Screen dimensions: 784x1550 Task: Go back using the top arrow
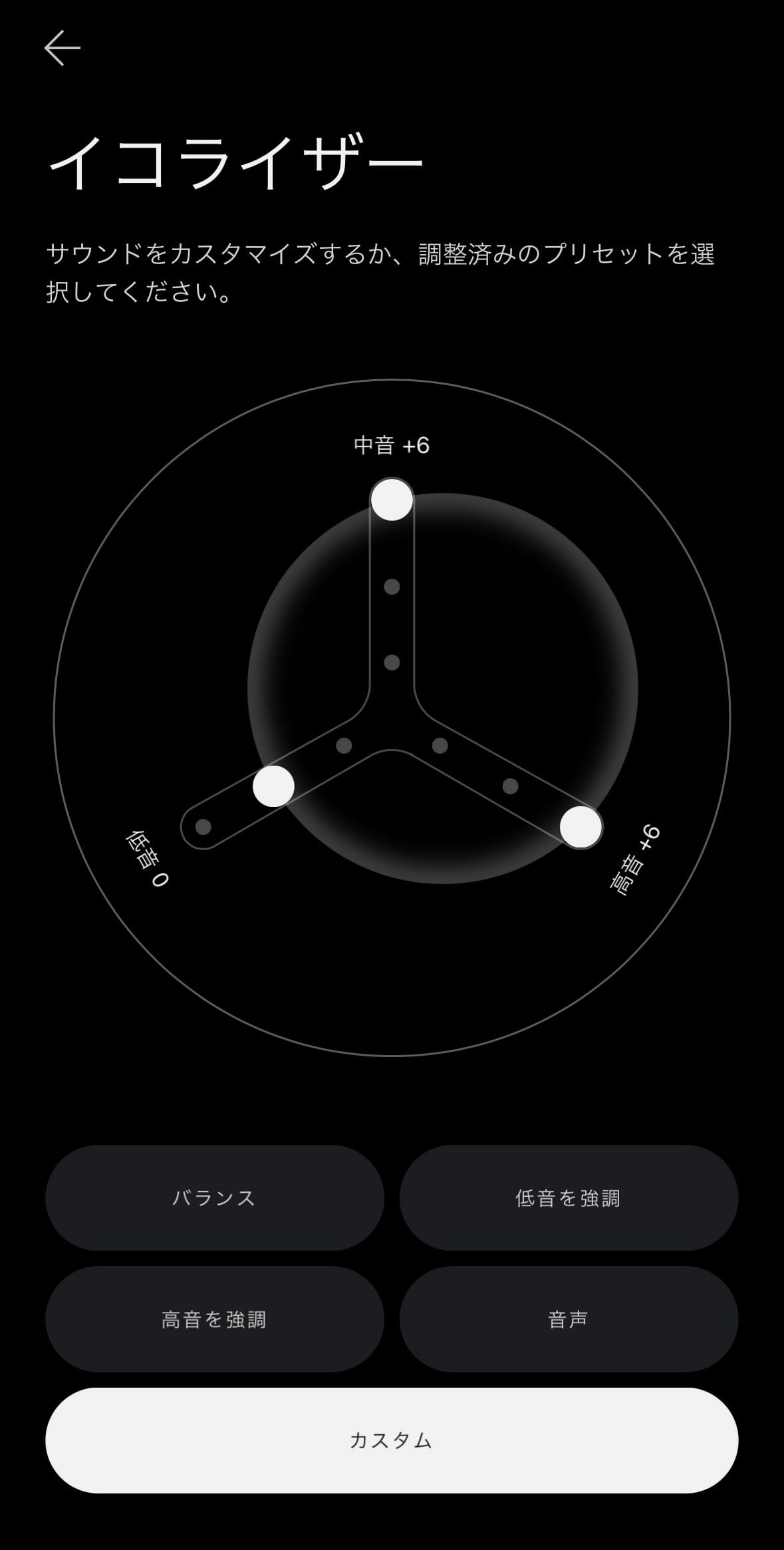coord(63,48)
